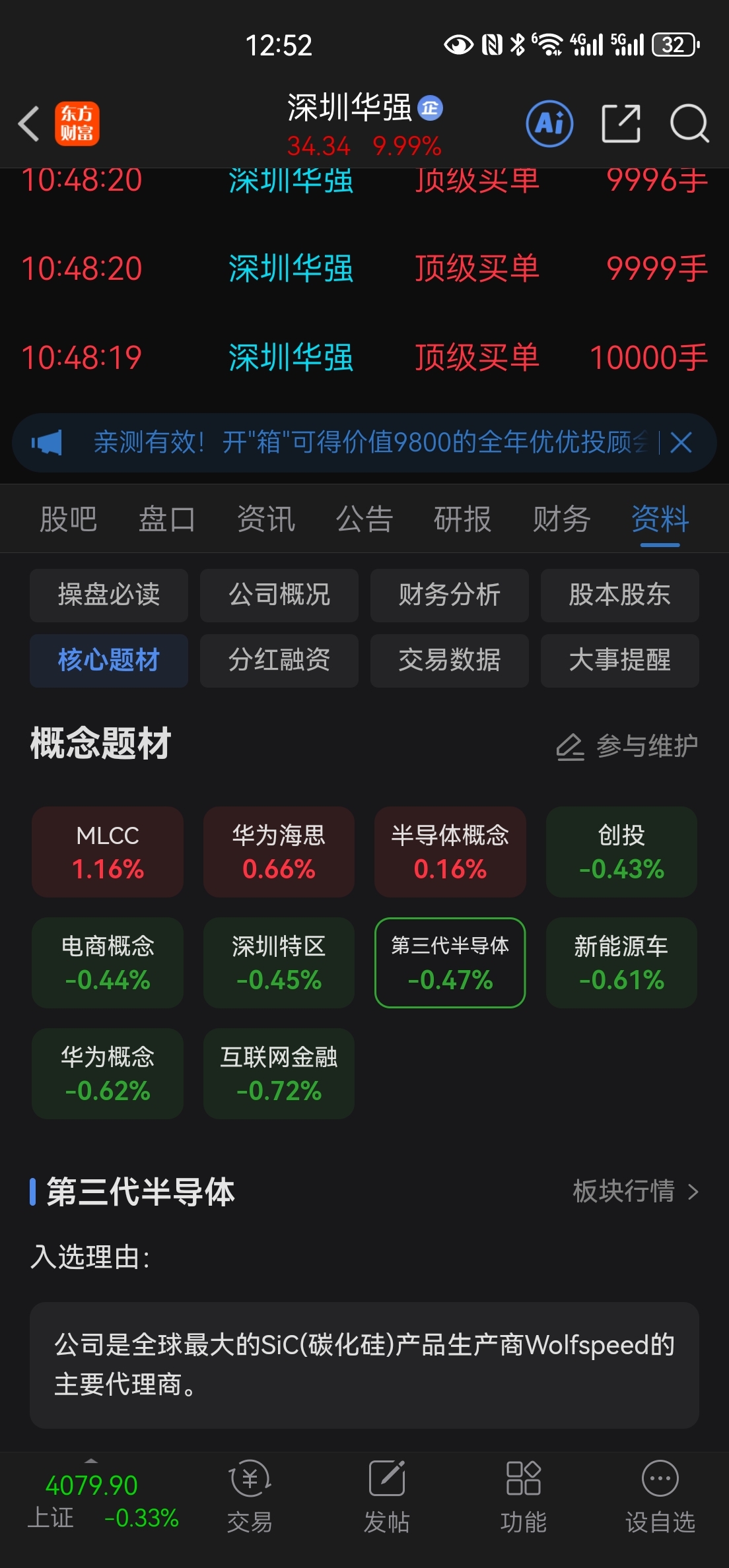
Task: Select the MLCC concept chip
Action: click(108, 851)
